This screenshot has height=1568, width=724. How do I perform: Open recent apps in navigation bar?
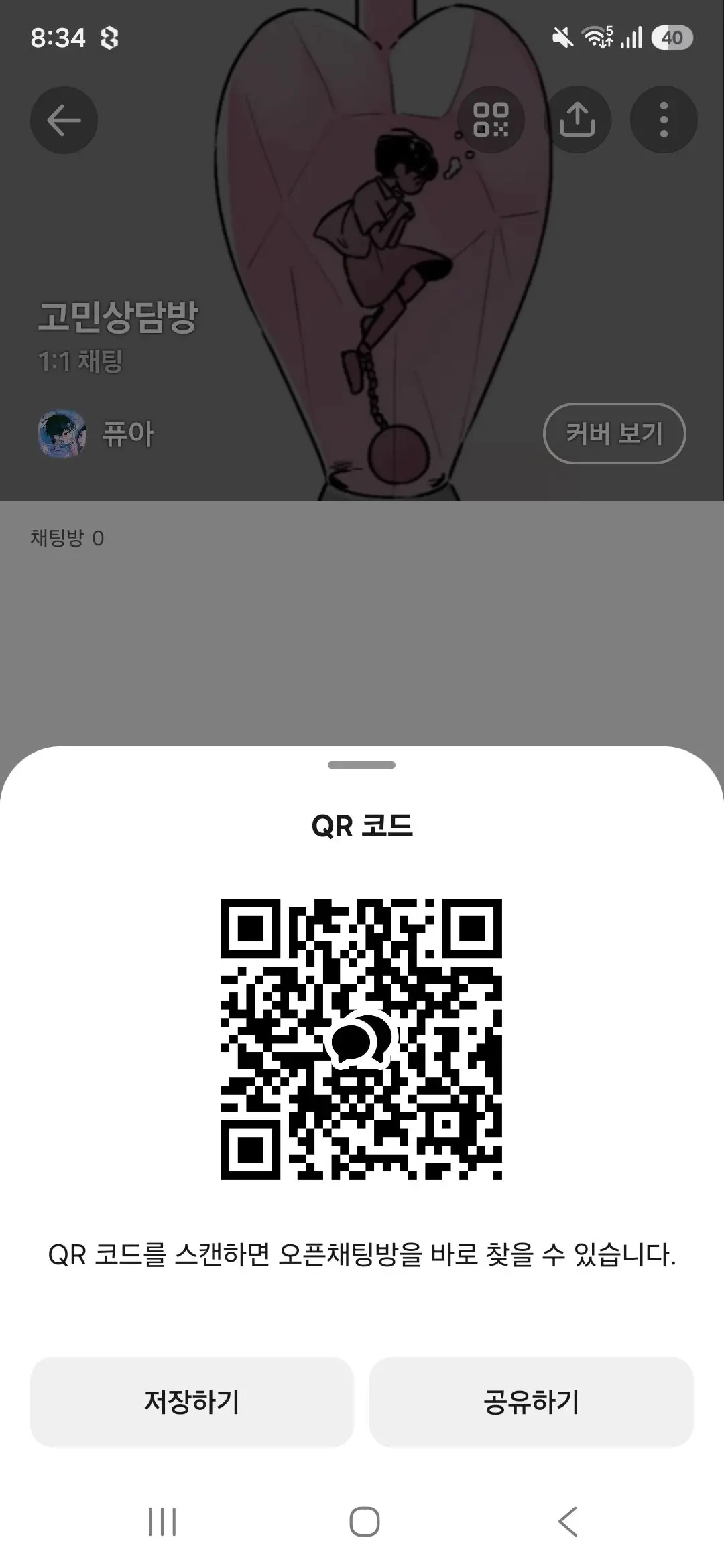(162, 1522)
